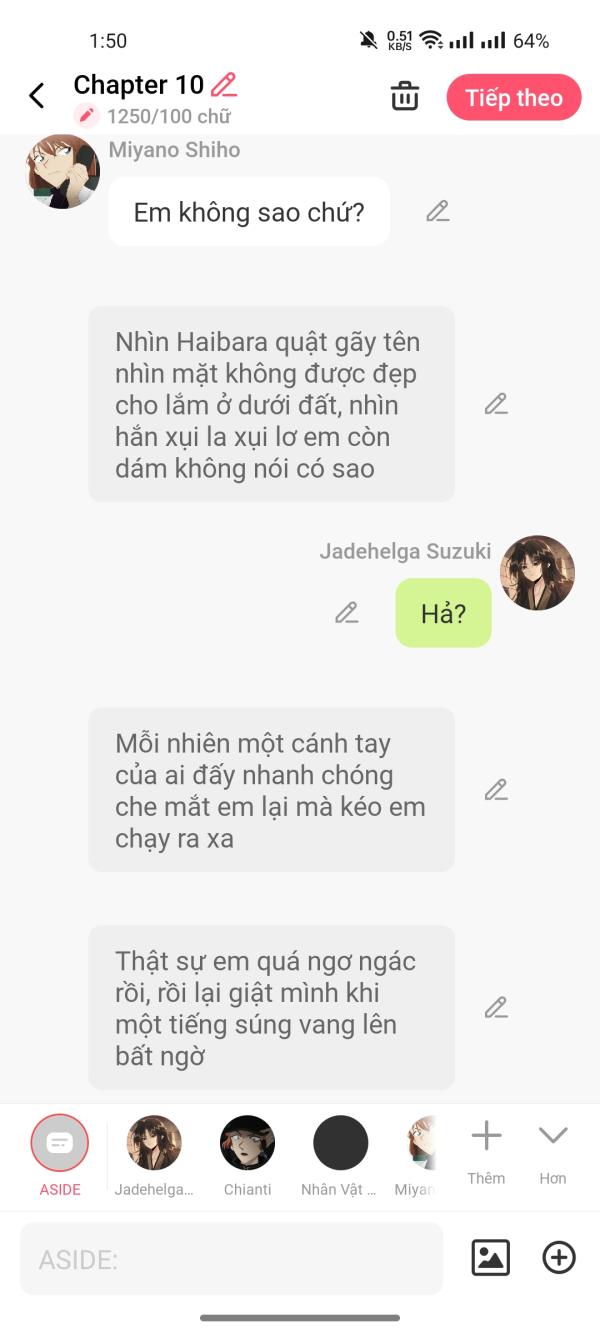The width and height of the screenshot is (600, 1333).
Task: Select the ASIDE narrator option
Action: pos(59,1143)
